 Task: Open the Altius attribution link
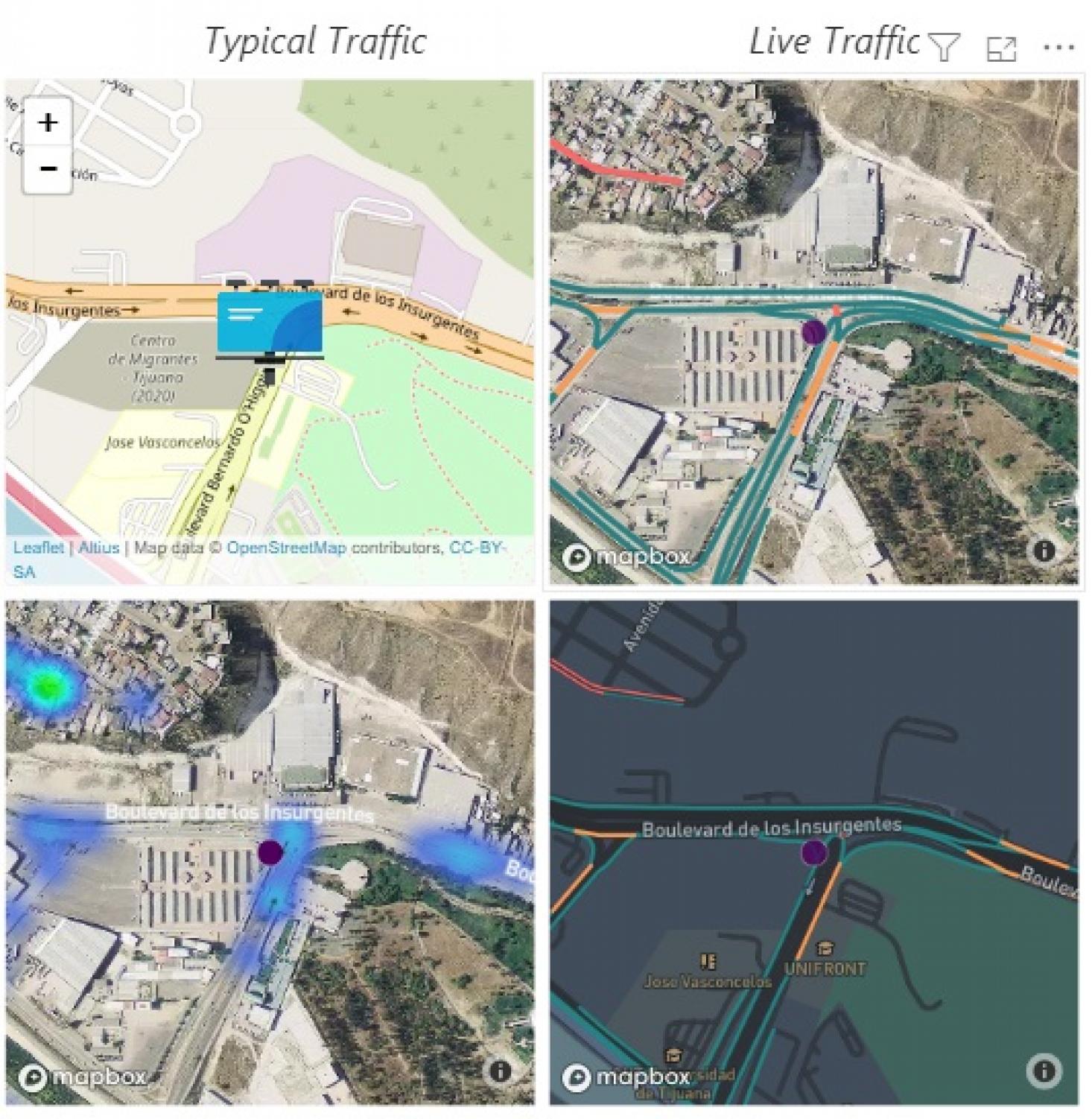(x=98, y=548)
